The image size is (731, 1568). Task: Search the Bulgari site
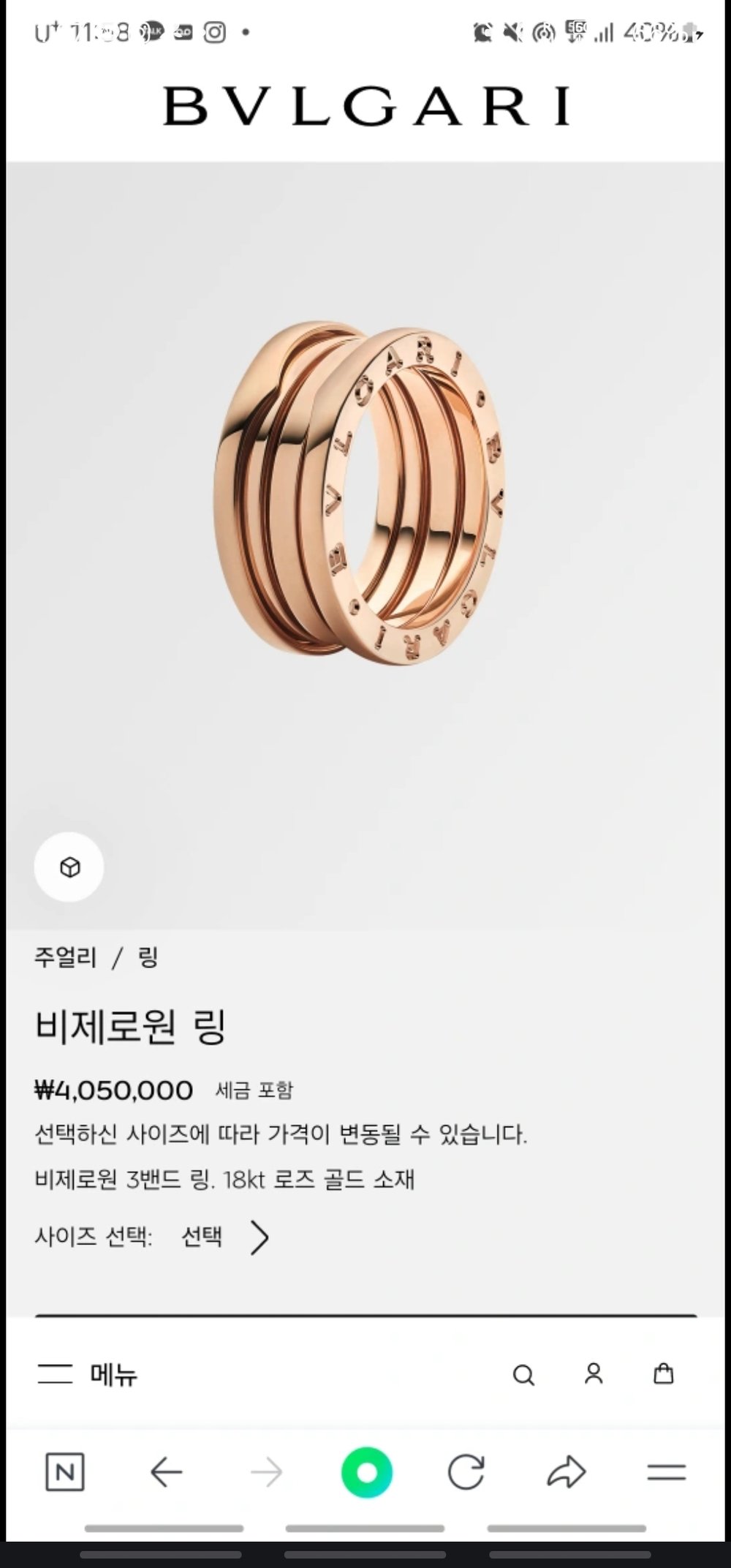523,1375
